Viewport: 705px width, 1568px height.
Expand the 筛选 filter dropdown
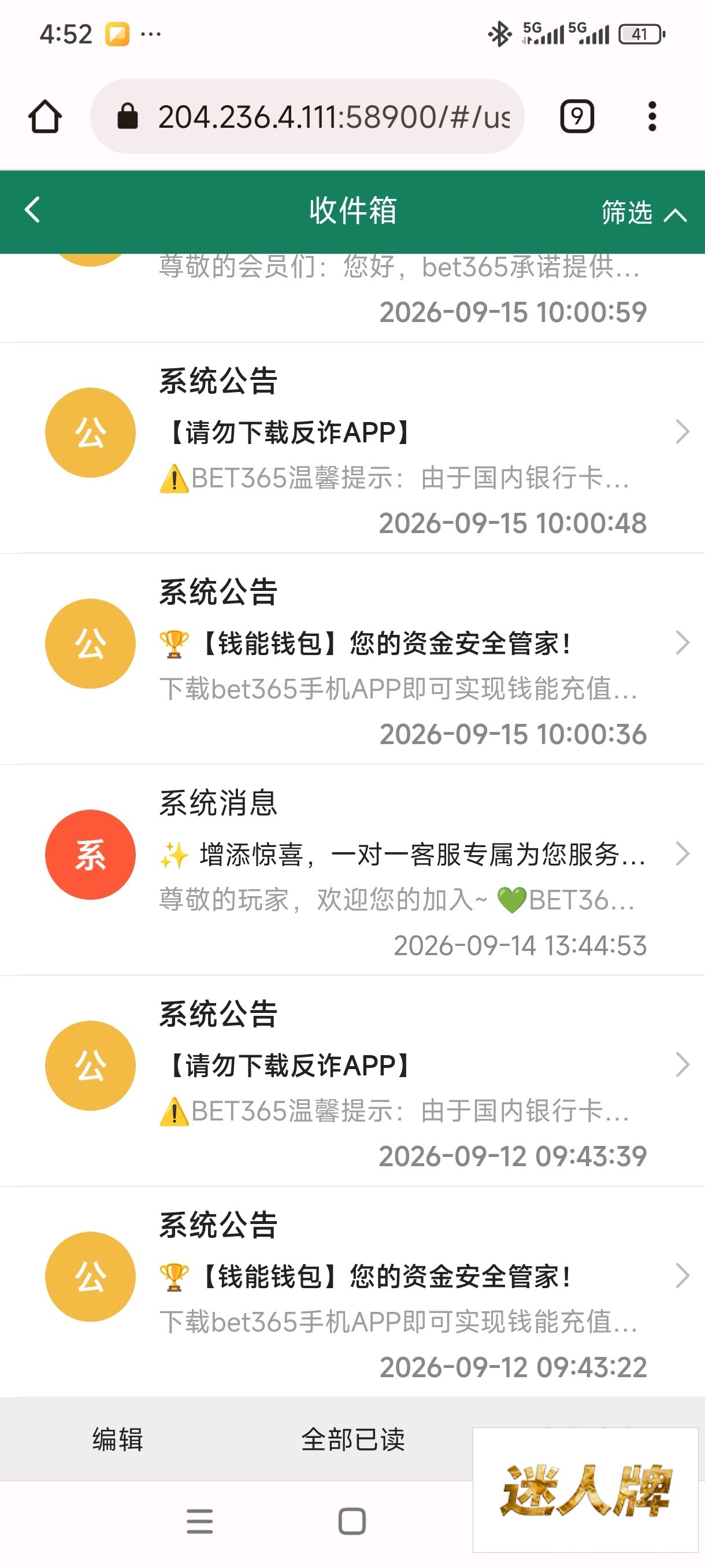pos(644,213)
